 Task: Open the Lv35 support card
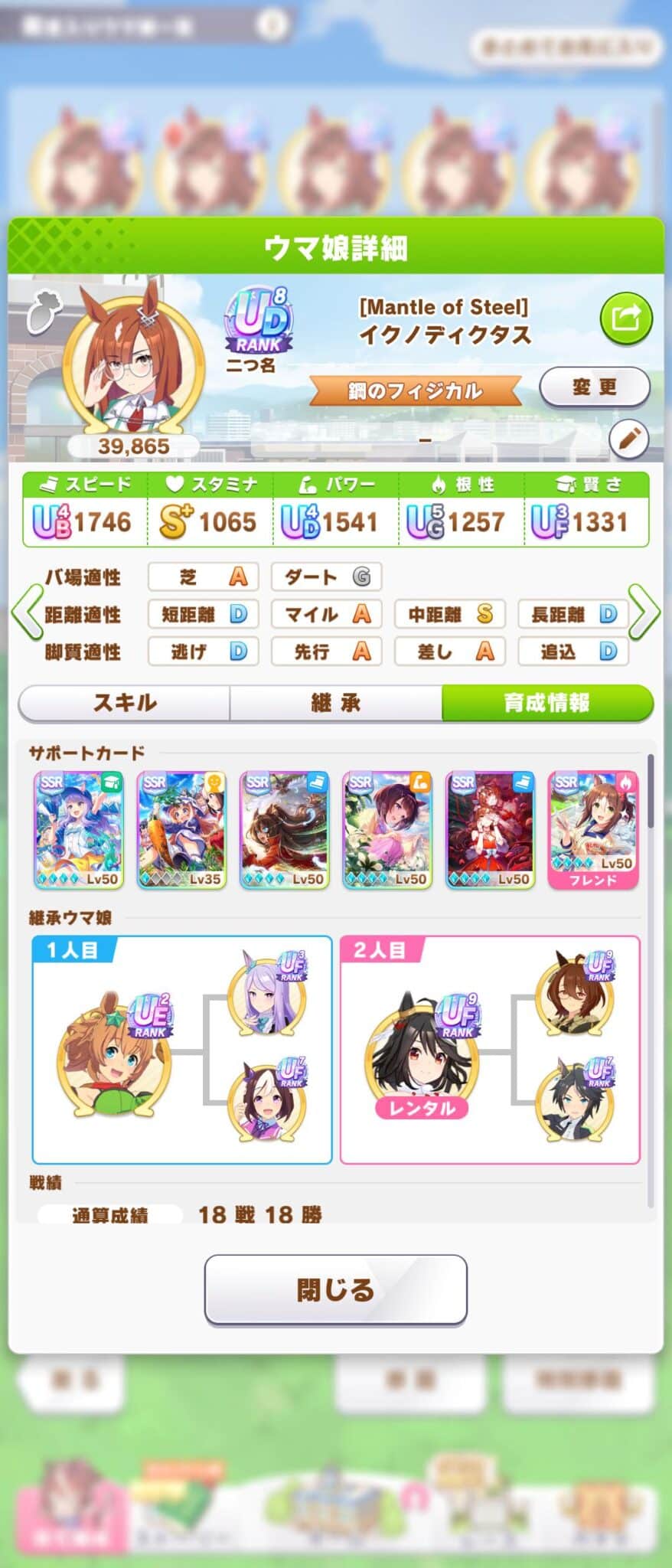(x=181, y=830)
